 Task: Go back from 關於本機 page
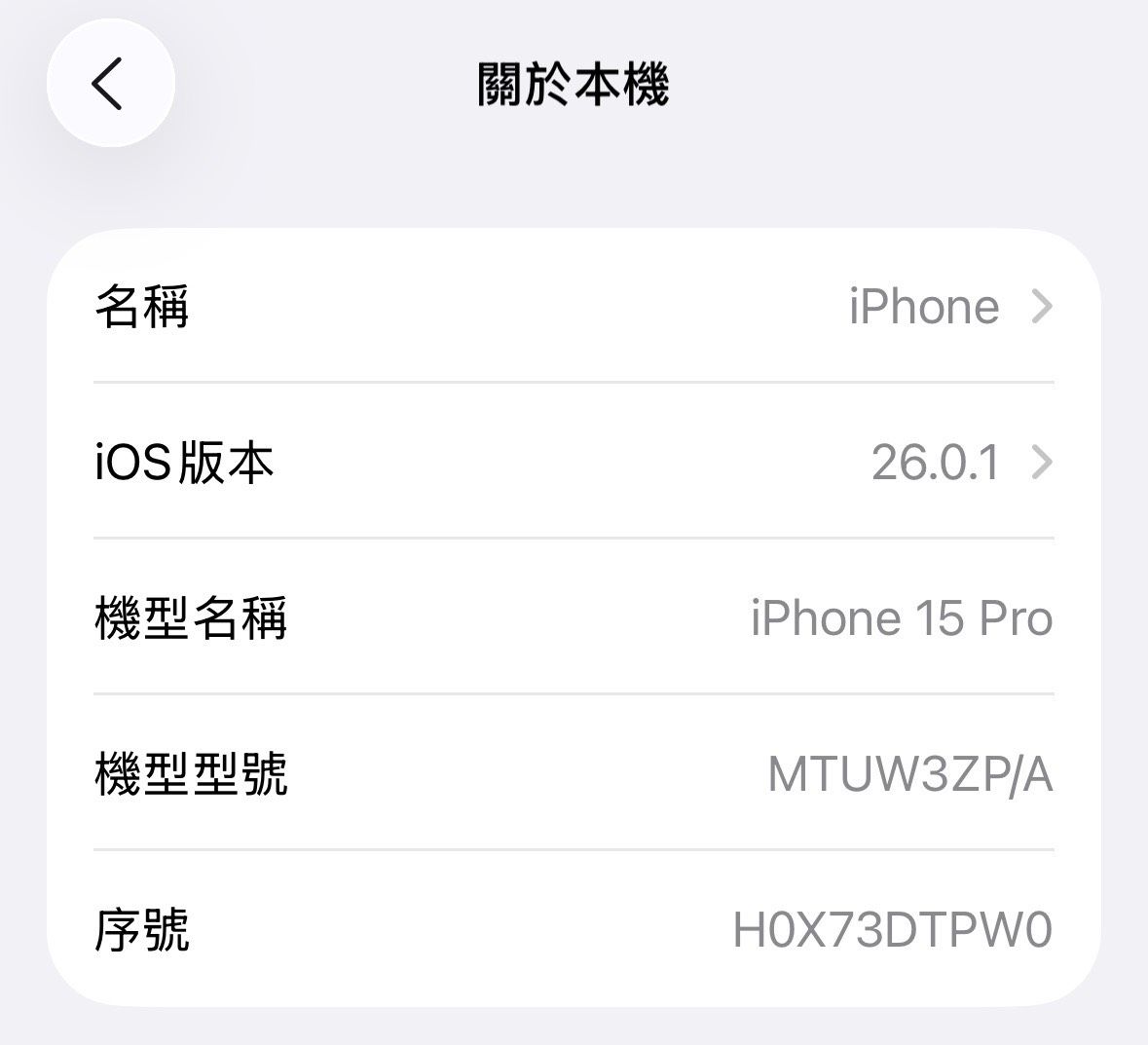pyautogui.click(x=110, y=83)
